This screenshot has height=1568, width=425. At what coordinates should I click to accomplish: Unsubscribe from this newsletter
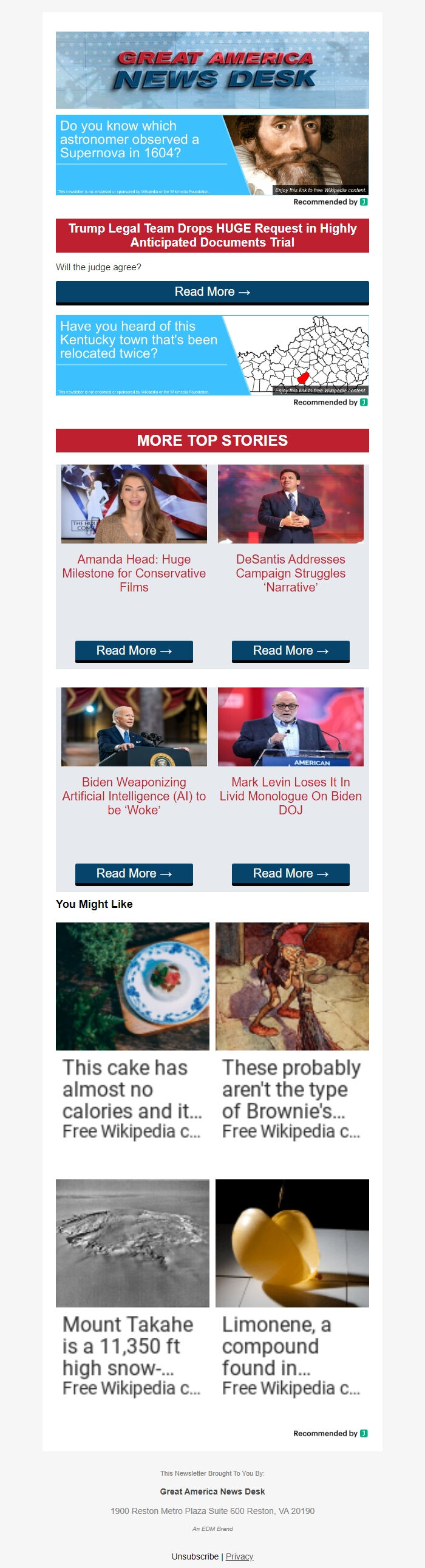click(x=195, y=1556)
